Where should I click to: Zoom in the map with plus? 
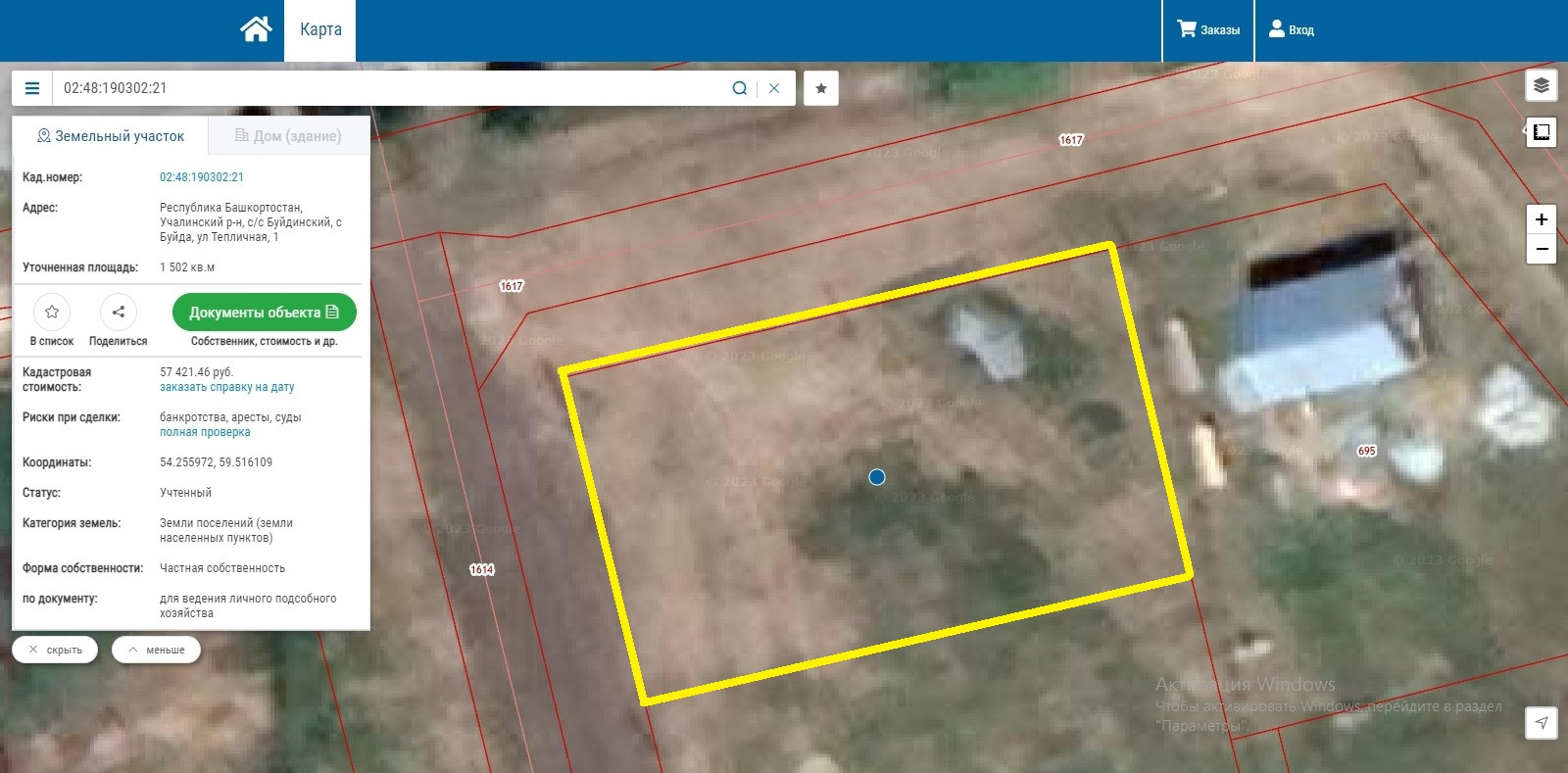[x=1542, y=219]
